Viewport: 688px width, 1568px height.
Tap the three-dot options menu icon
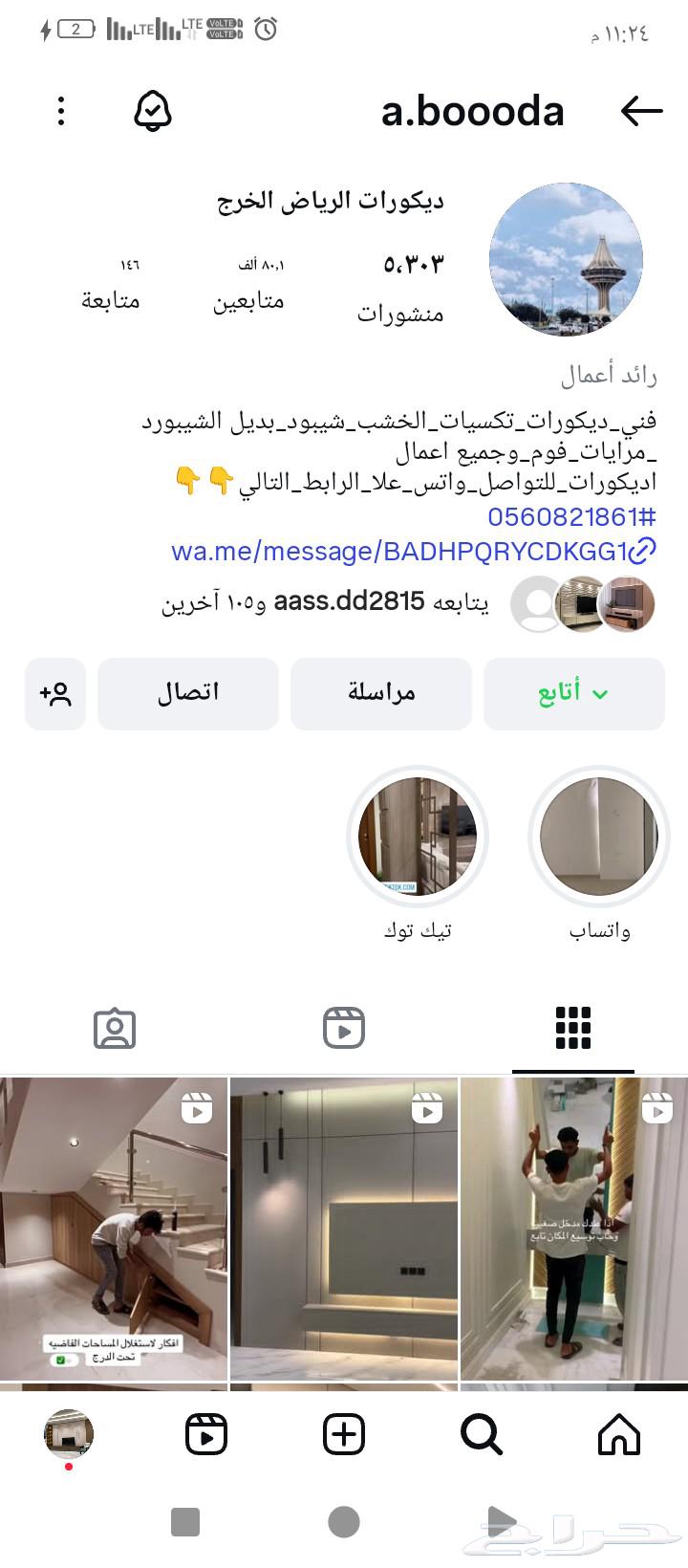[60, 112]
